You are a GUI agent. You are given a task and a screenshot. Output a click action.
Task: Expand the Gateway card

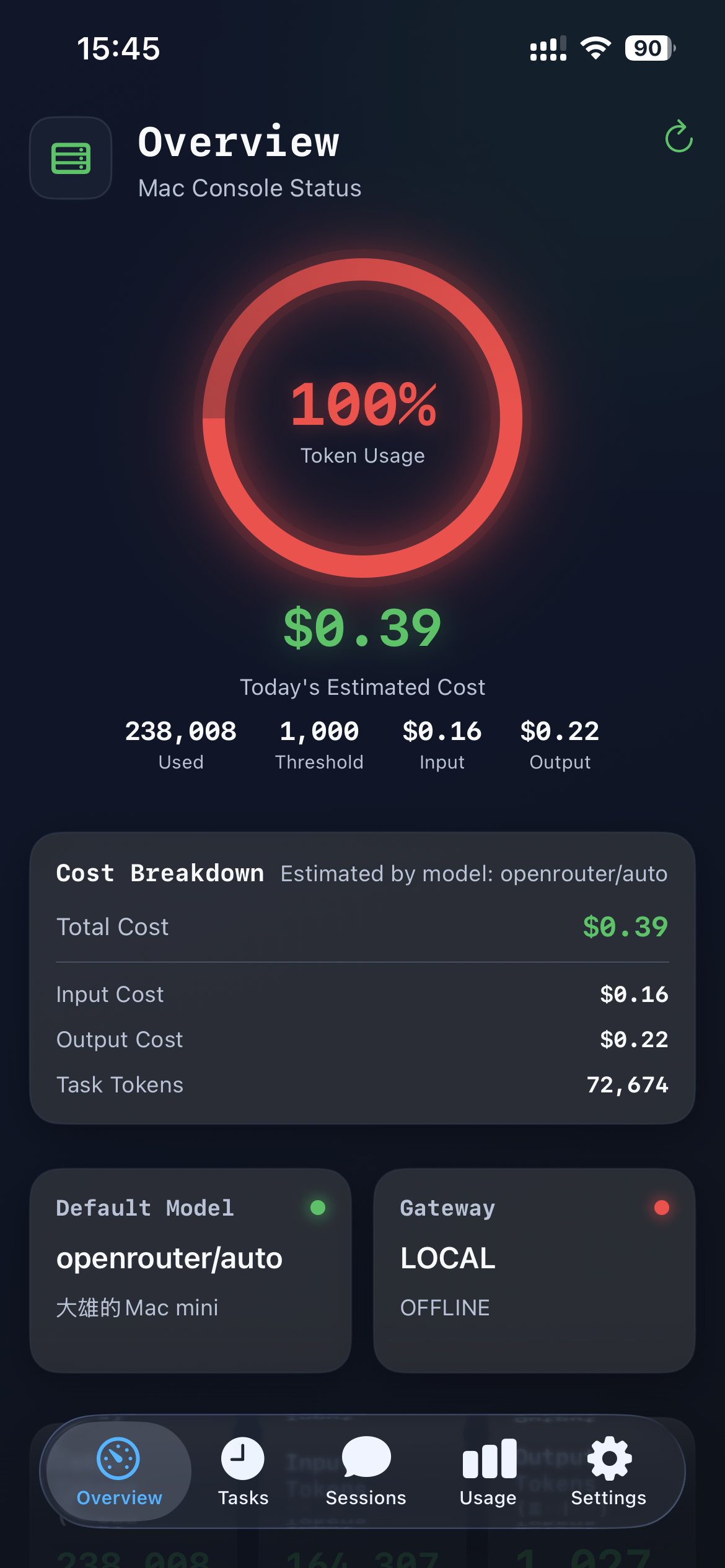click(x=534, y=1271)
